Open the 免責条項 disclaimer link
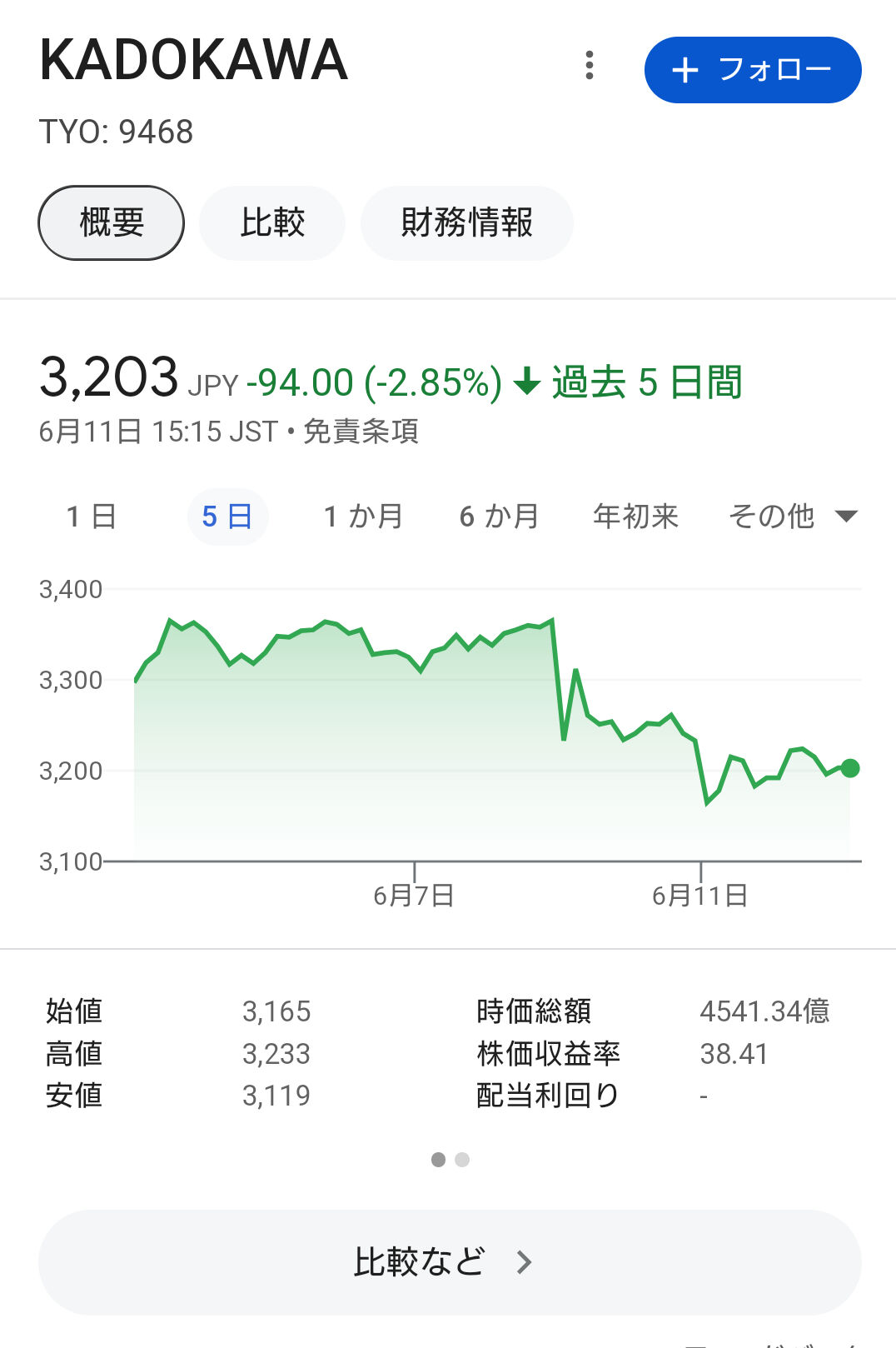This screenshot has height=1348, width=896. pos(361,432)
